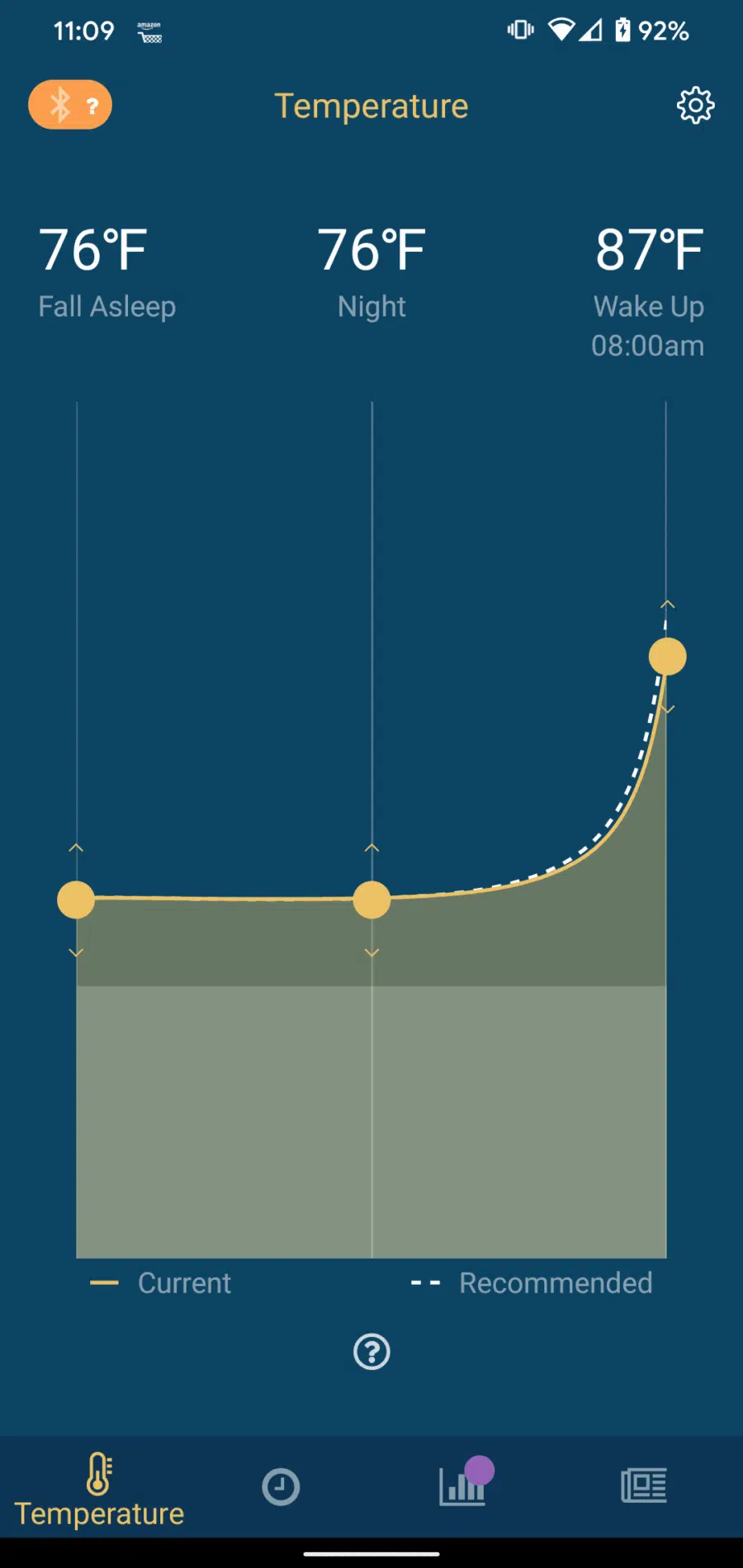The width and height of the screenshot is (743, 1568).
Task: Select the Temperature tab
Action: (99, 1490)
